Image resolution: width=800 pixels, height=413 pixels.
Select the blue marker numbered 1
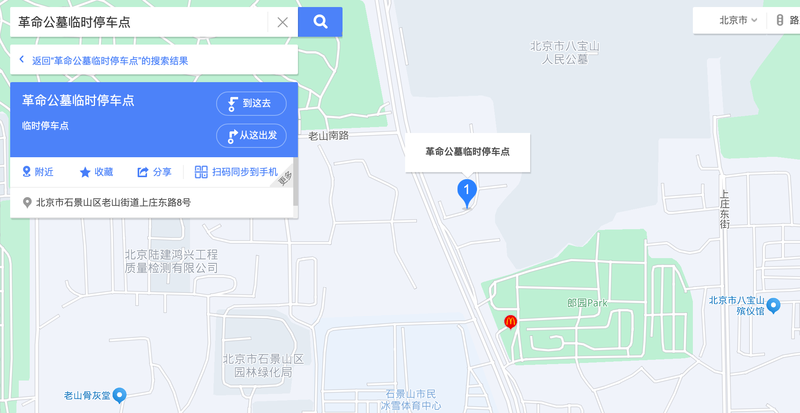466,189
